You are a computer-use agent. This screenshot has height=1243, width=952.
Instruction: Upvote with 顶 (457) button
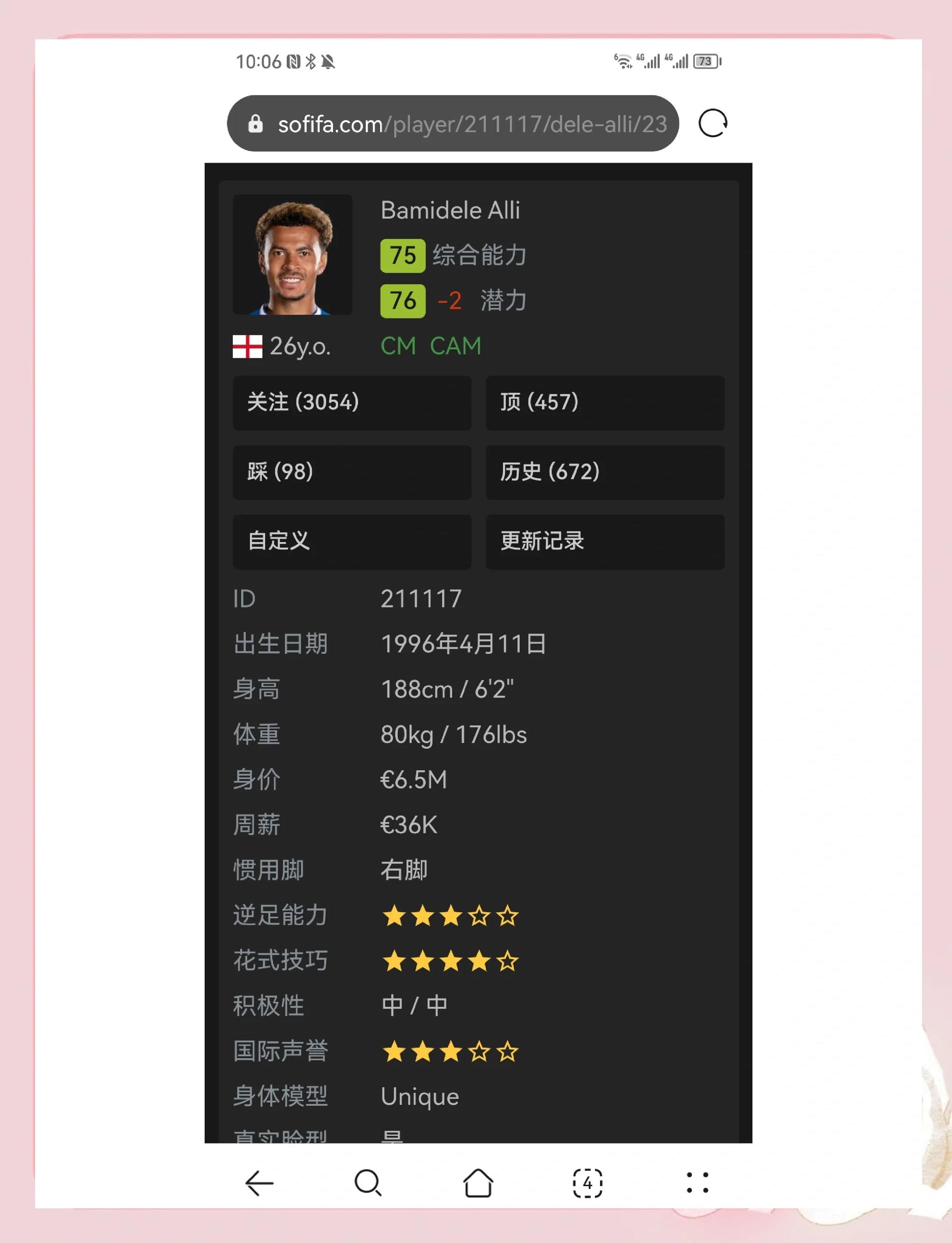click(x=605, y=402)
